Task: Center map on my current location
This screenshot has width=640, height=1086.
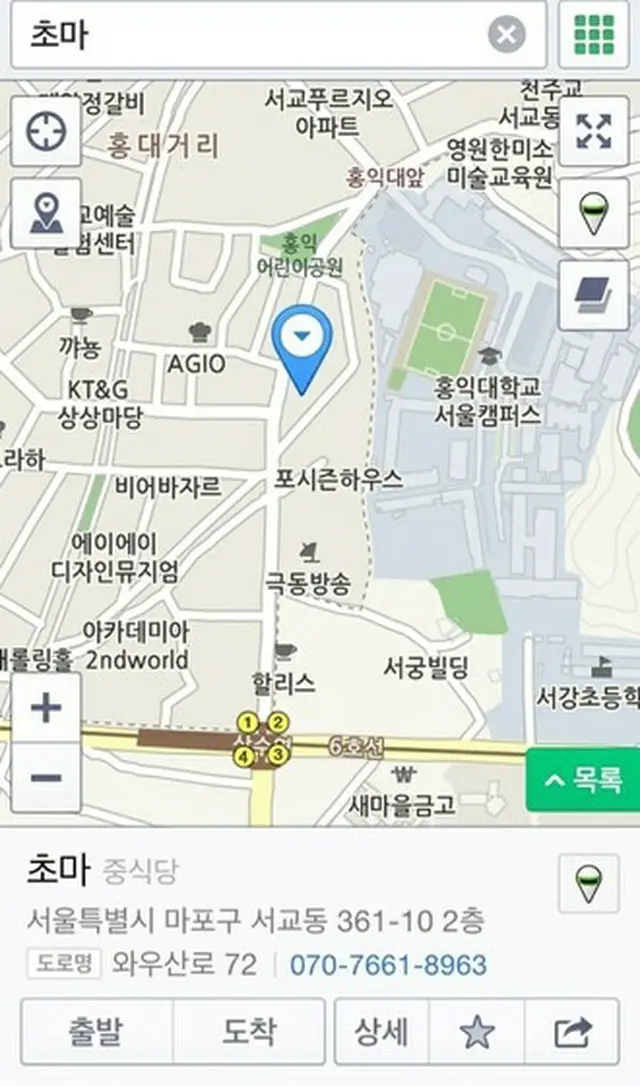Action: [46, 132]
